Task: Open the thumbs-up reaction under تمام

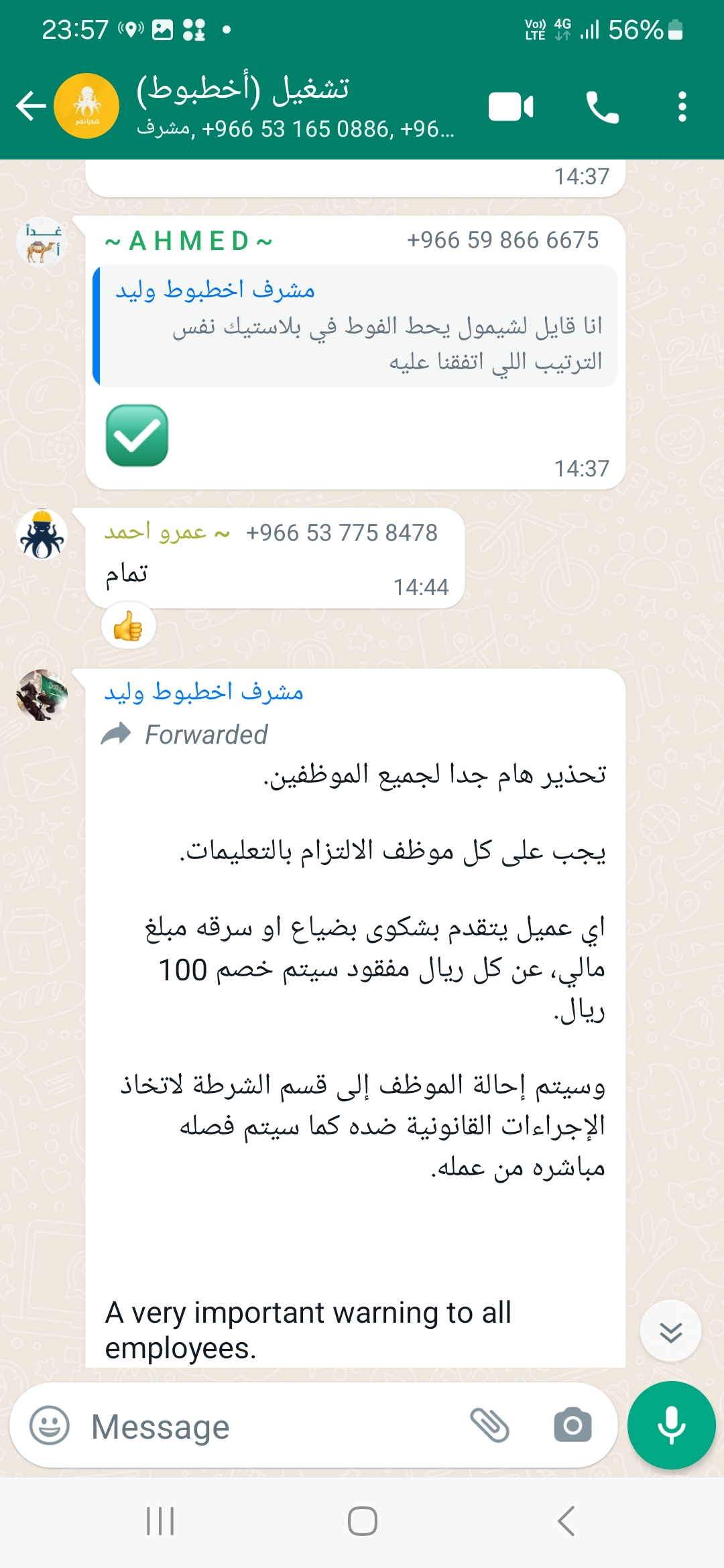Action: point(128,627)
